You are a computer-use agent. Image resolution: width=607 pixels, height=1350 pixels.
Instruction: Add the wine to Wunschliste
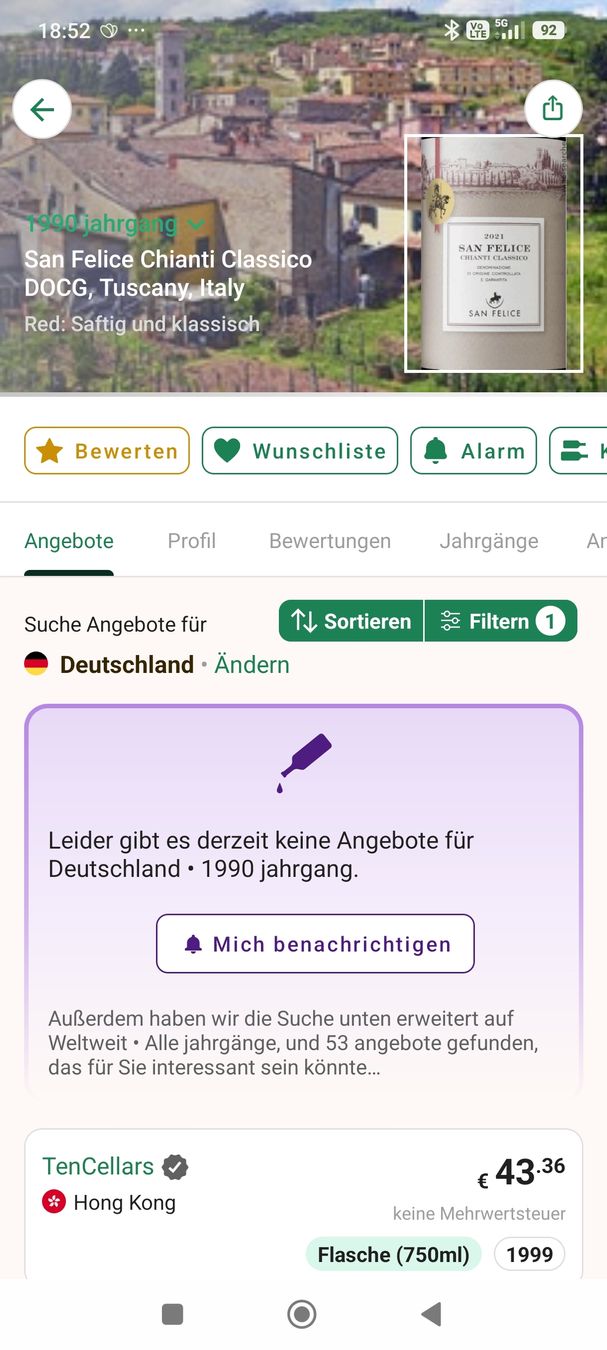[x=300, y=451]
